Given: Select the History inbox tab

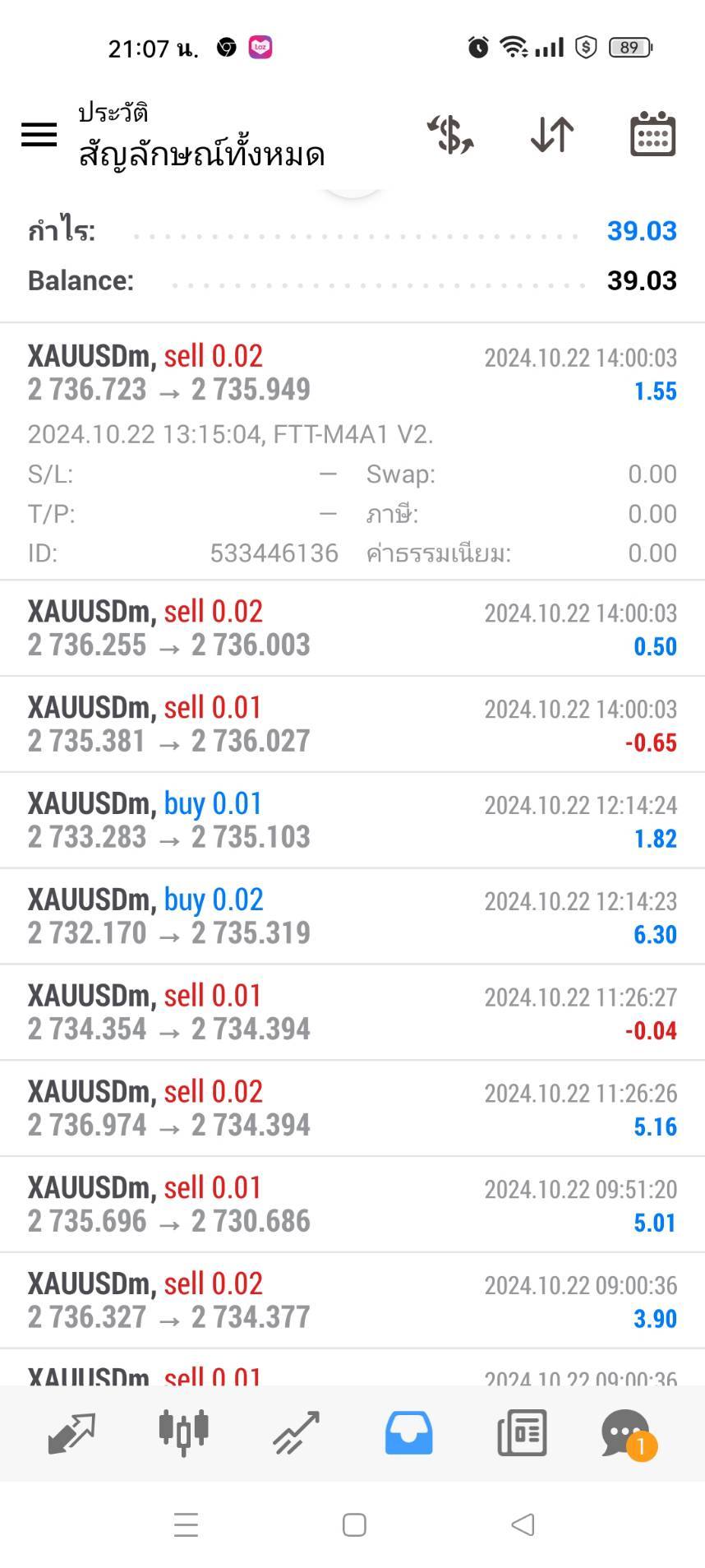Looking at the screenshot, I should click(x=408, y=1433).
